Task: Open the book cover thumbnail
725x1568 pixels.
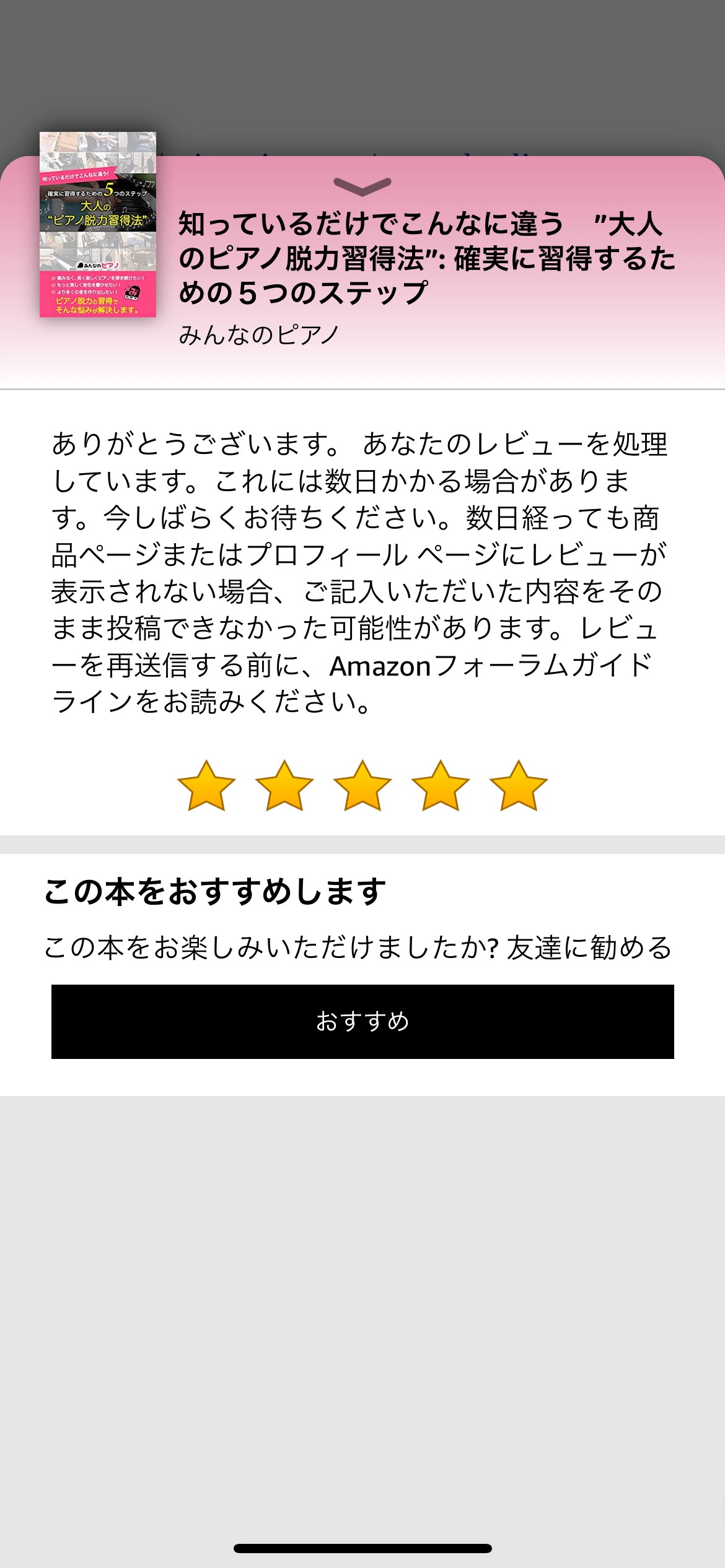Action: tap(98, 224)
